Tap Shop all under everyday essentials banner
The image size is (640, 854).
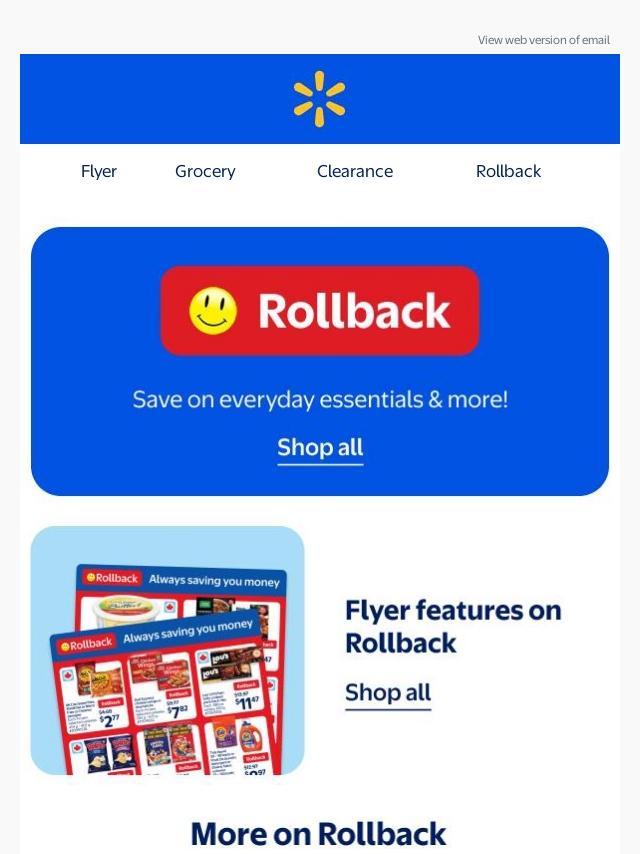[x=320, y=449]
